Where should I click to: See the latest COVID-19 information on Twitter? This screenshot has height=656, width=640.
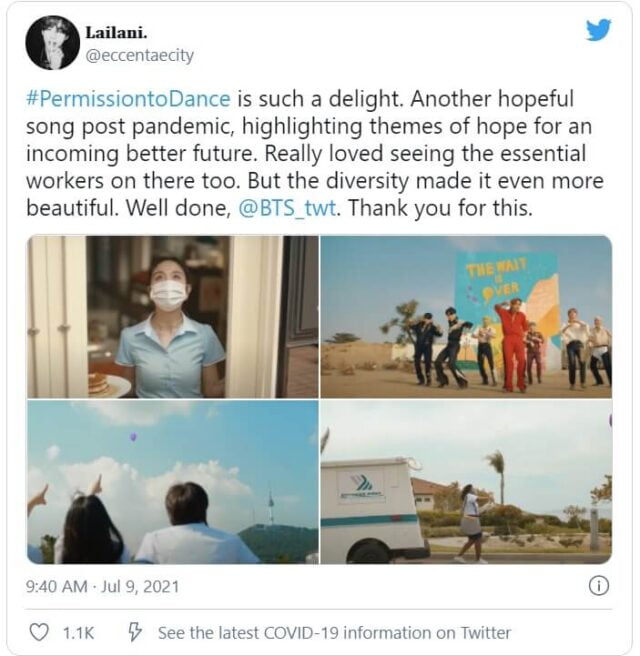[334, 632]
